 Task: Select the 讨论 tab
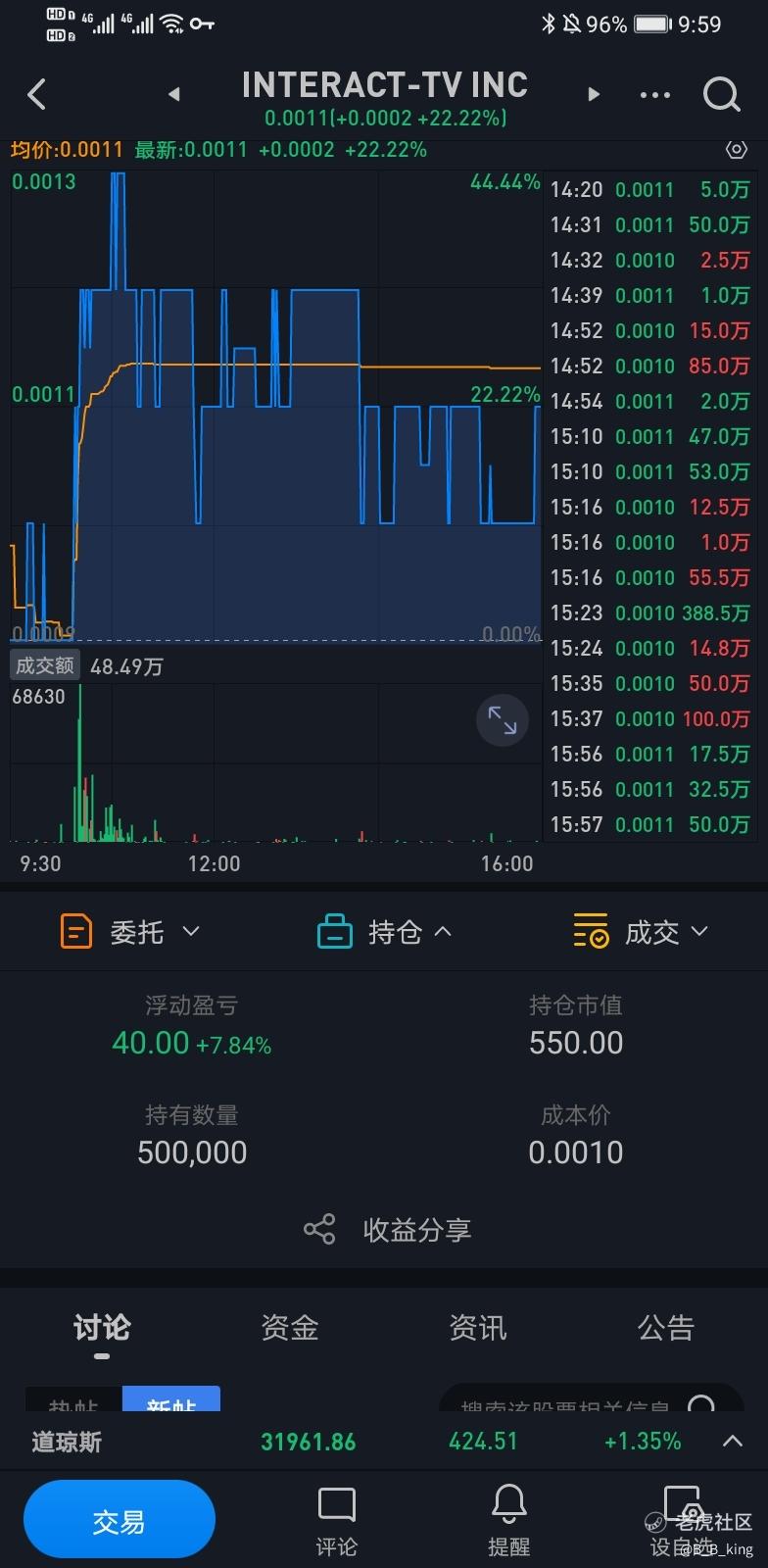(x=102, y=1329)
